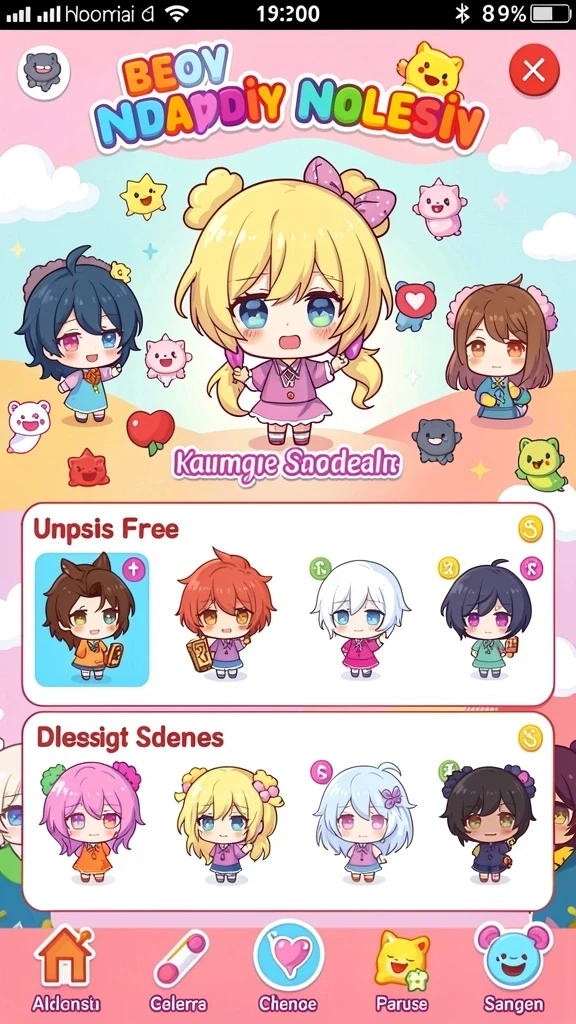576x1024 pixels.
Task: Go to the Aldonsti home tab
Action: (x=65, y=968)
